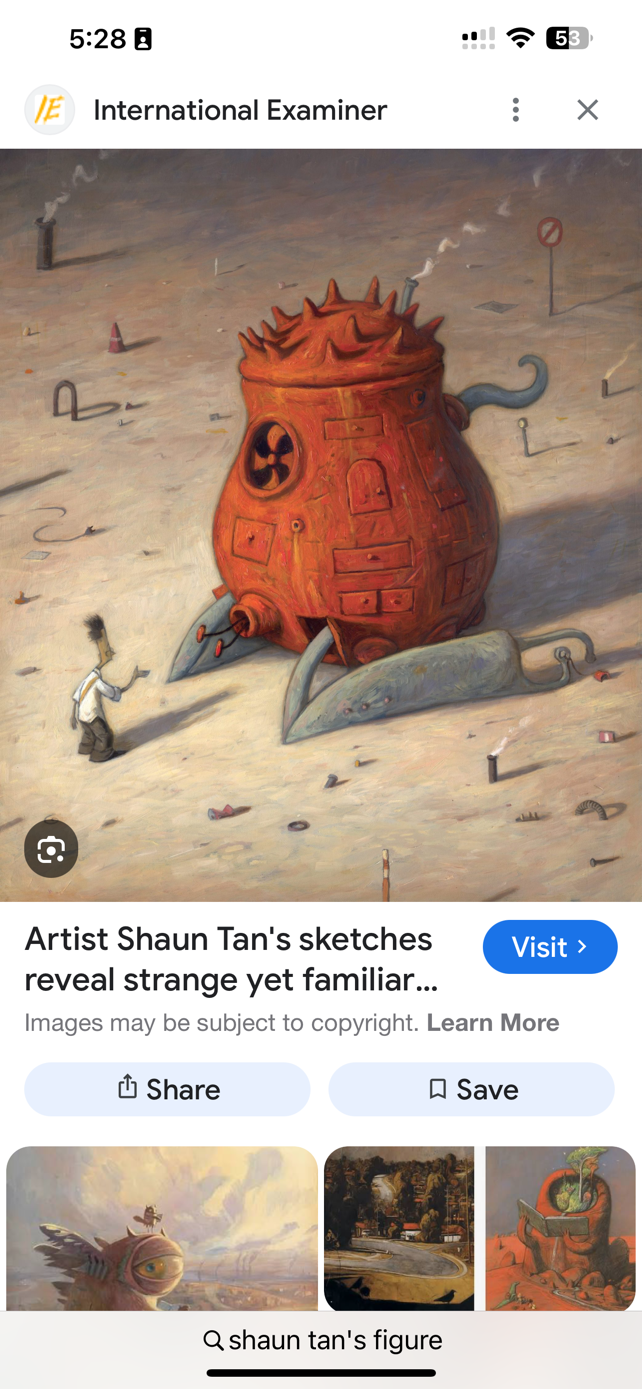Open the International Examiner source header
Image resolution: width=642 pixels, height=1389 pixels.
[x=238, y=110]
